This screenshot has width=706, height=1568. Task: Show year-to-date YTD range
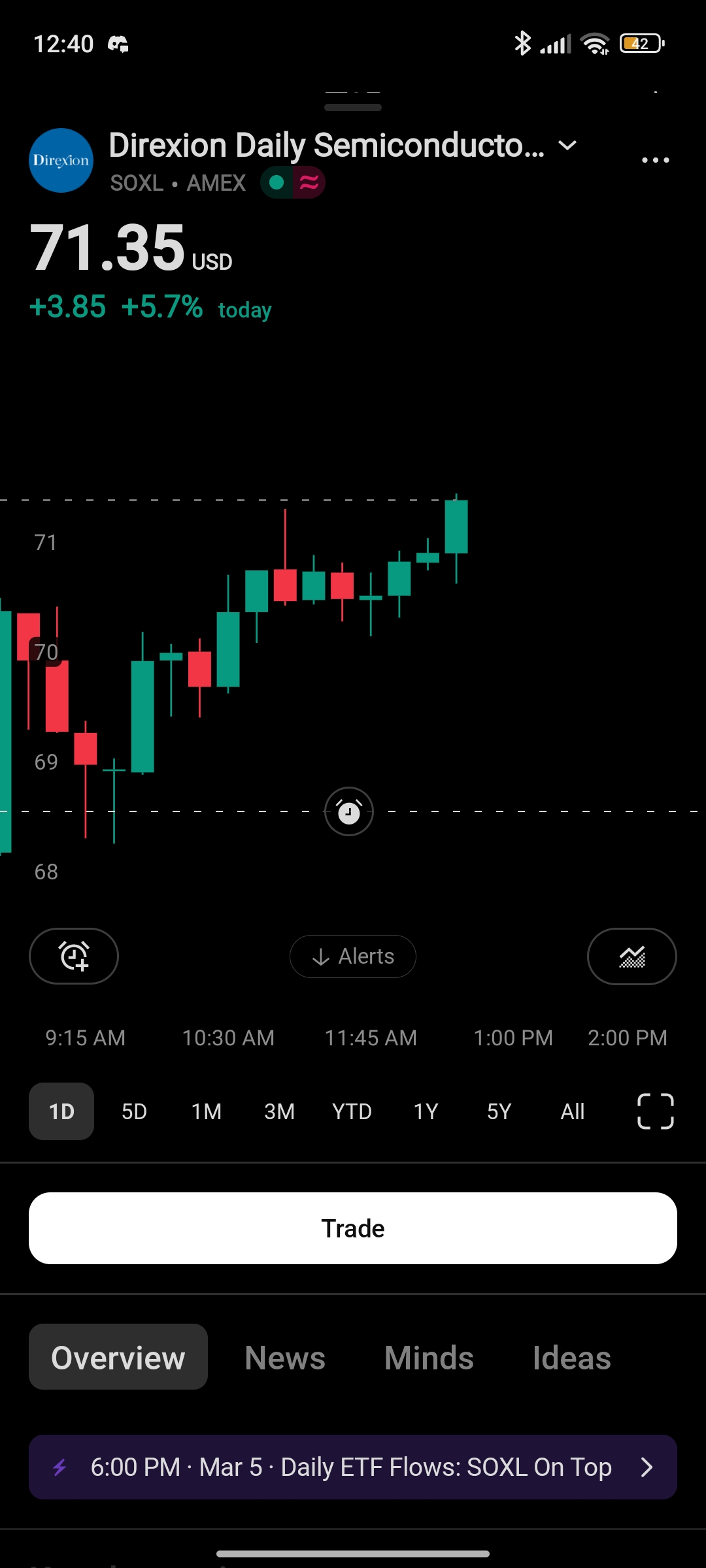[x=352, y=1111]
